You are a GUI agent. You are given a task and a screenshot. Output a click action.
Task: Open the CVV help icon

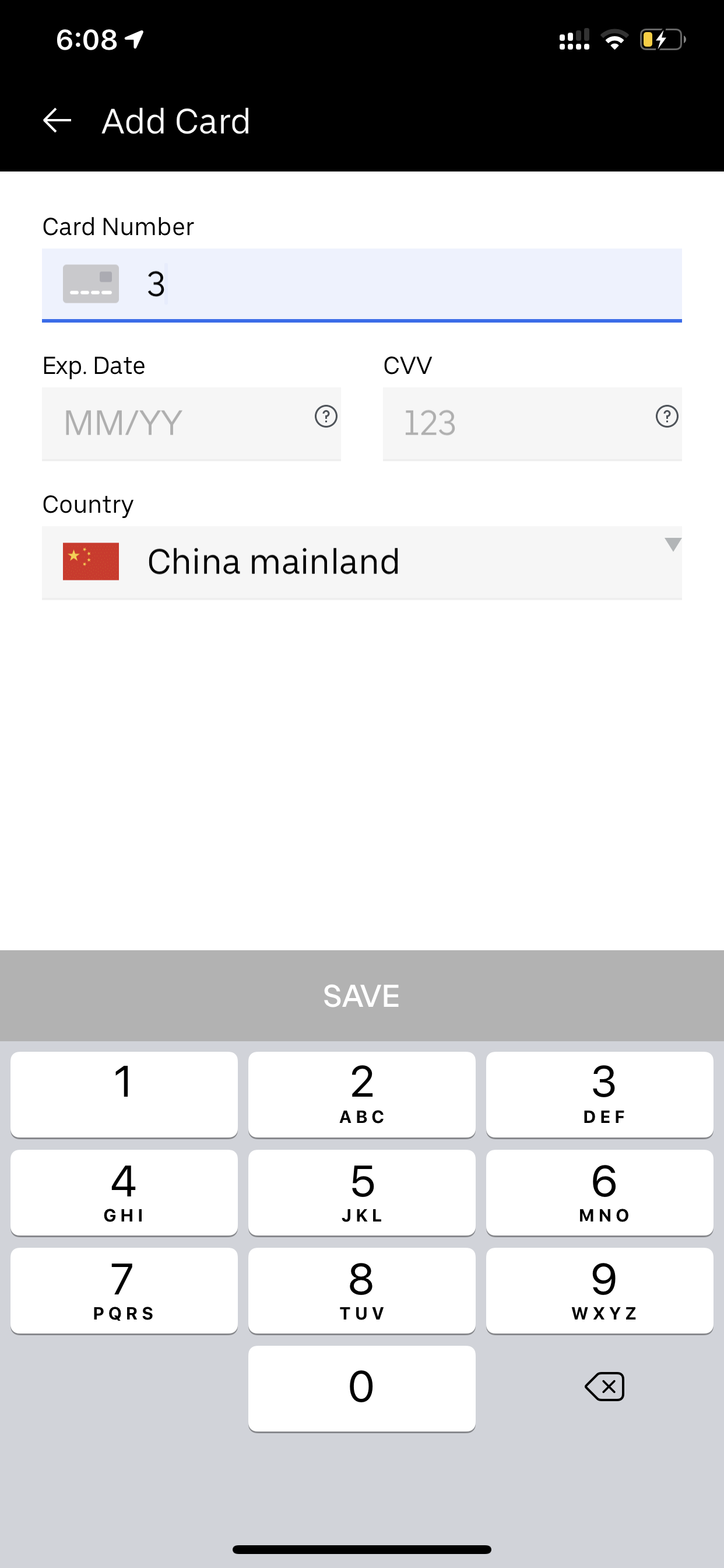click(667, 416)
